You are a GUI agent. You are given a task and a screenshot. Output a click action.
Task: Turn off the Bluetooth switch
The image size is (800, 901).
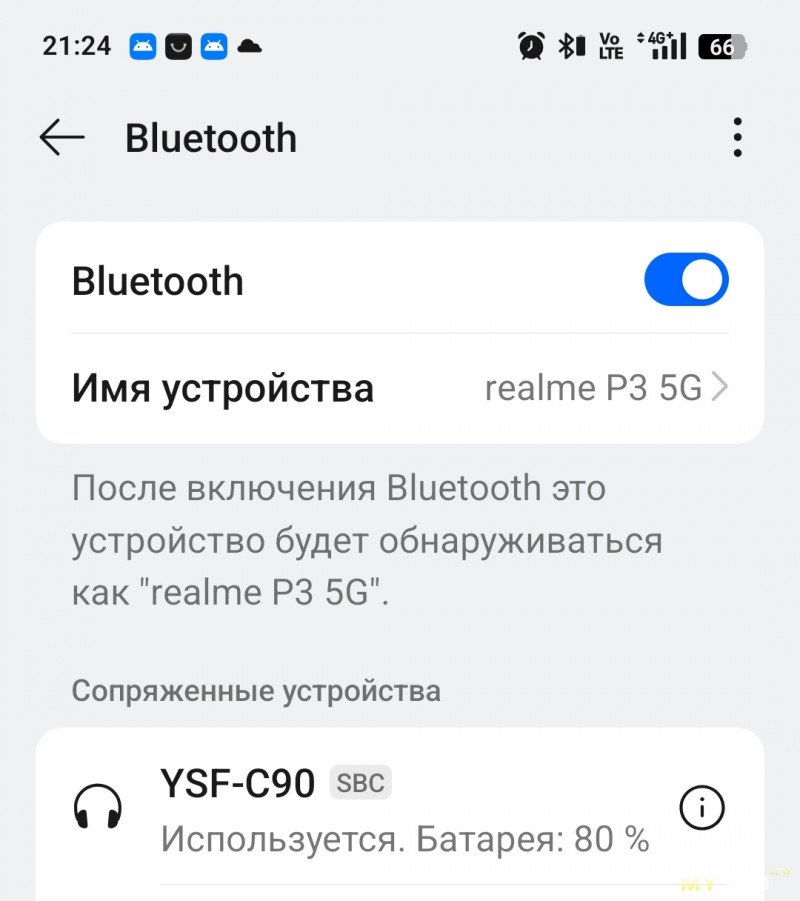click(686, 280)
